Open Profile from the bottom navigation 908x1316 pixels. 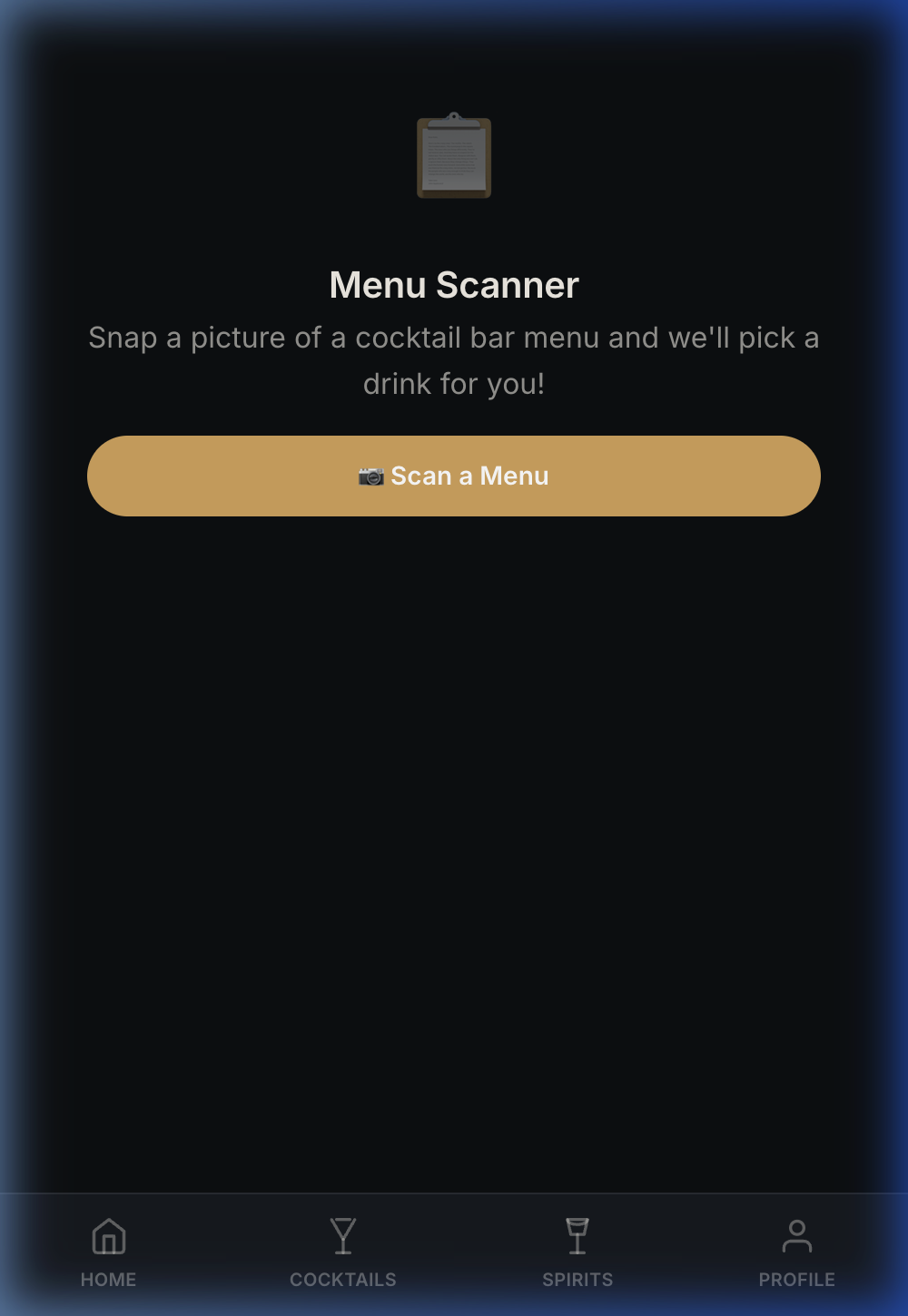[797, 1252]
